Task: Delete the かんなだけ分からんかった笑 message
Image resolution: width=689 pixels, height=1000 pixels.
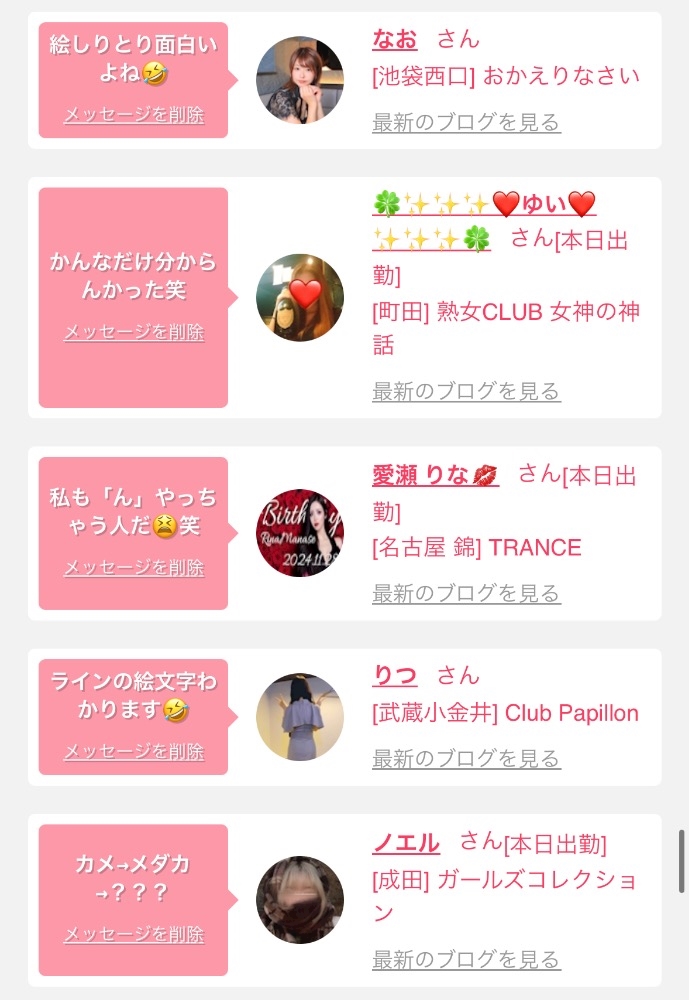Action: click(134, 332)
